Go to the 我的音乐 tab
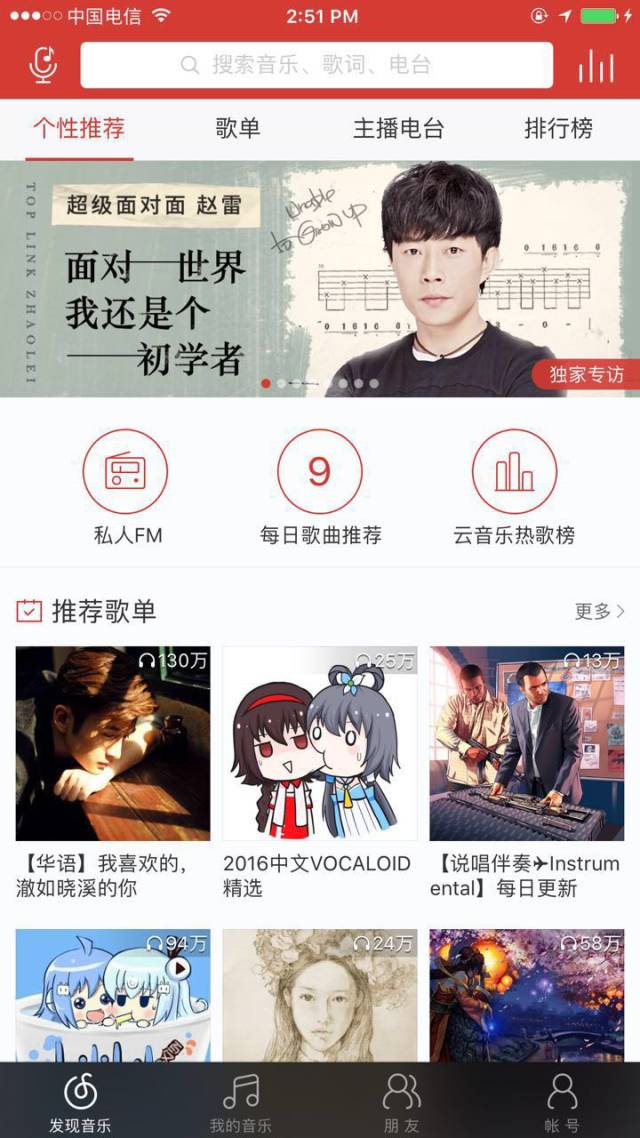 point(240,1101)
